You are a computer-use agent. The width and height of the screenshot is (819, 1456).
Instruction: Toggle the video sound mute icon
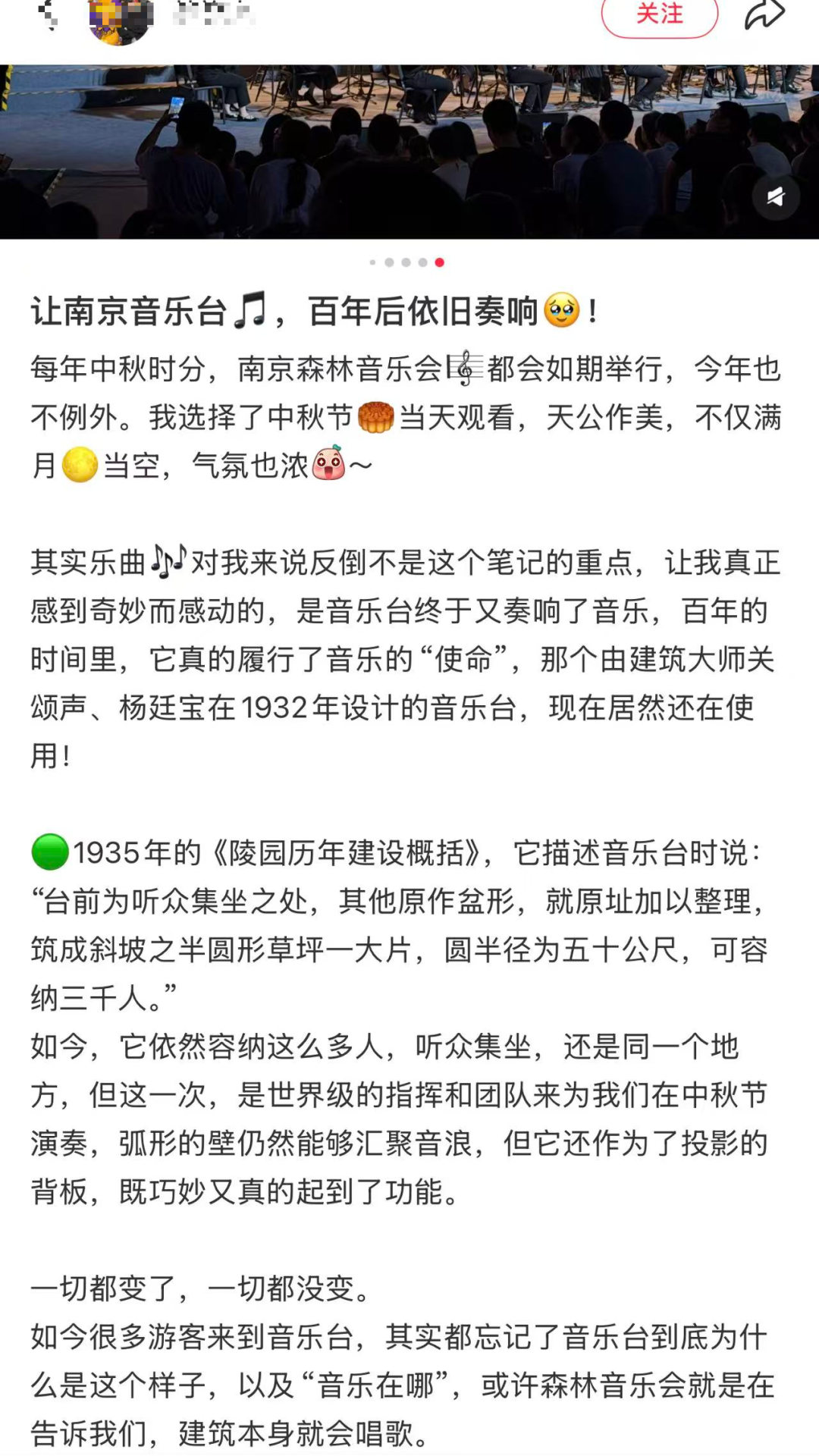tap(775, 197)
